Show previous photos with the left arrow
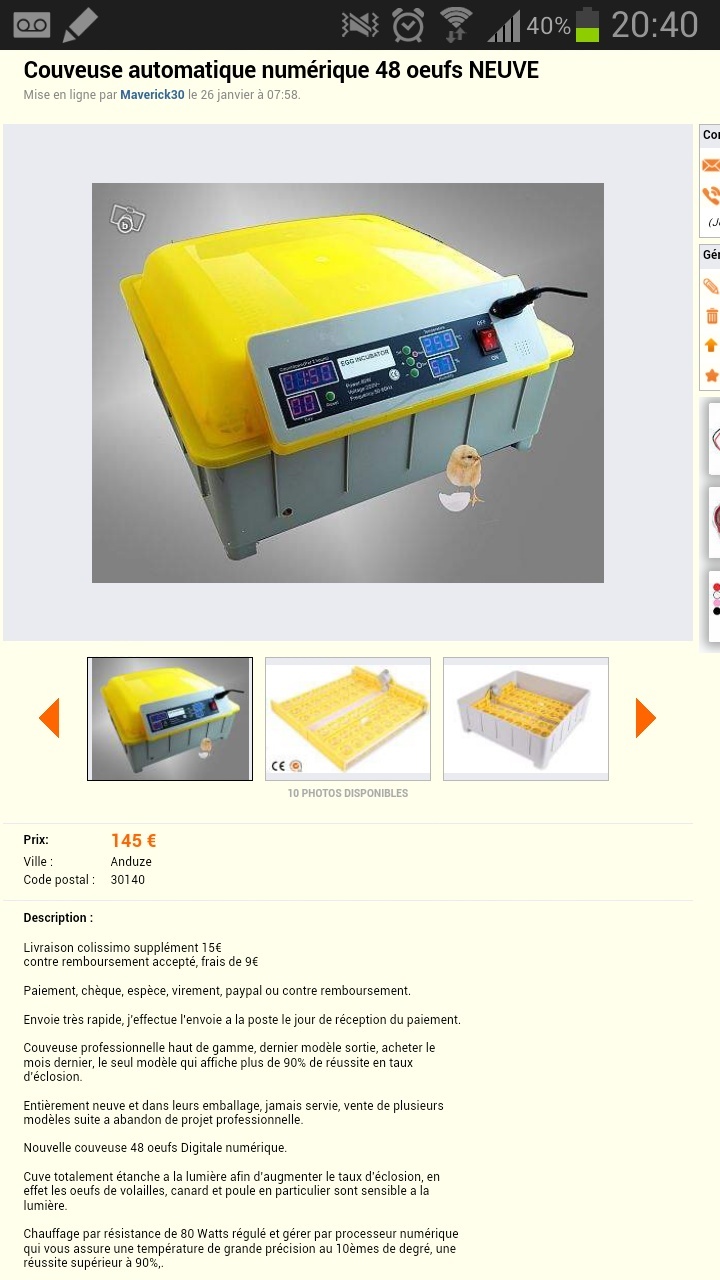 tap(49, 718)
